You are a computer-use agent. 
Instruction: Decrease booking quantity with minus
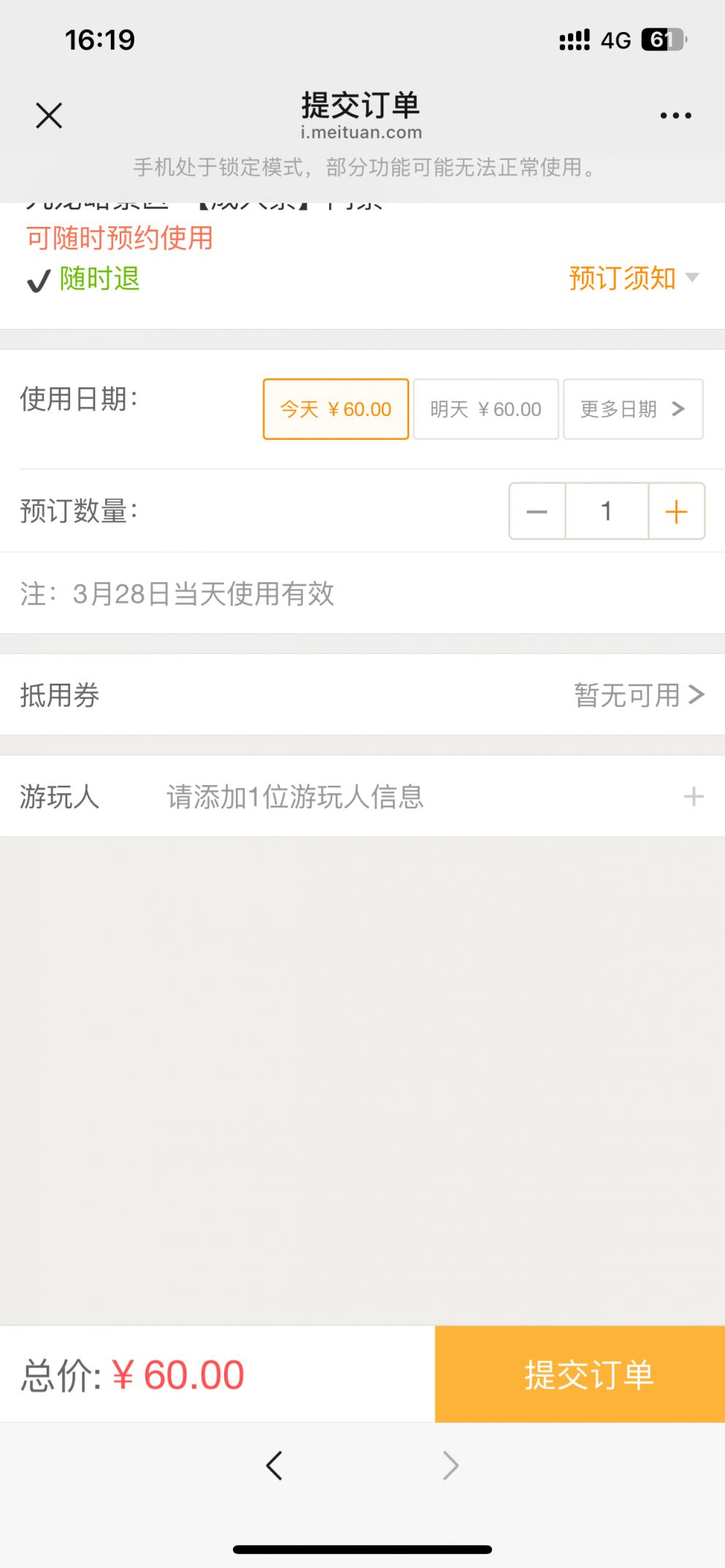[537, 511]
